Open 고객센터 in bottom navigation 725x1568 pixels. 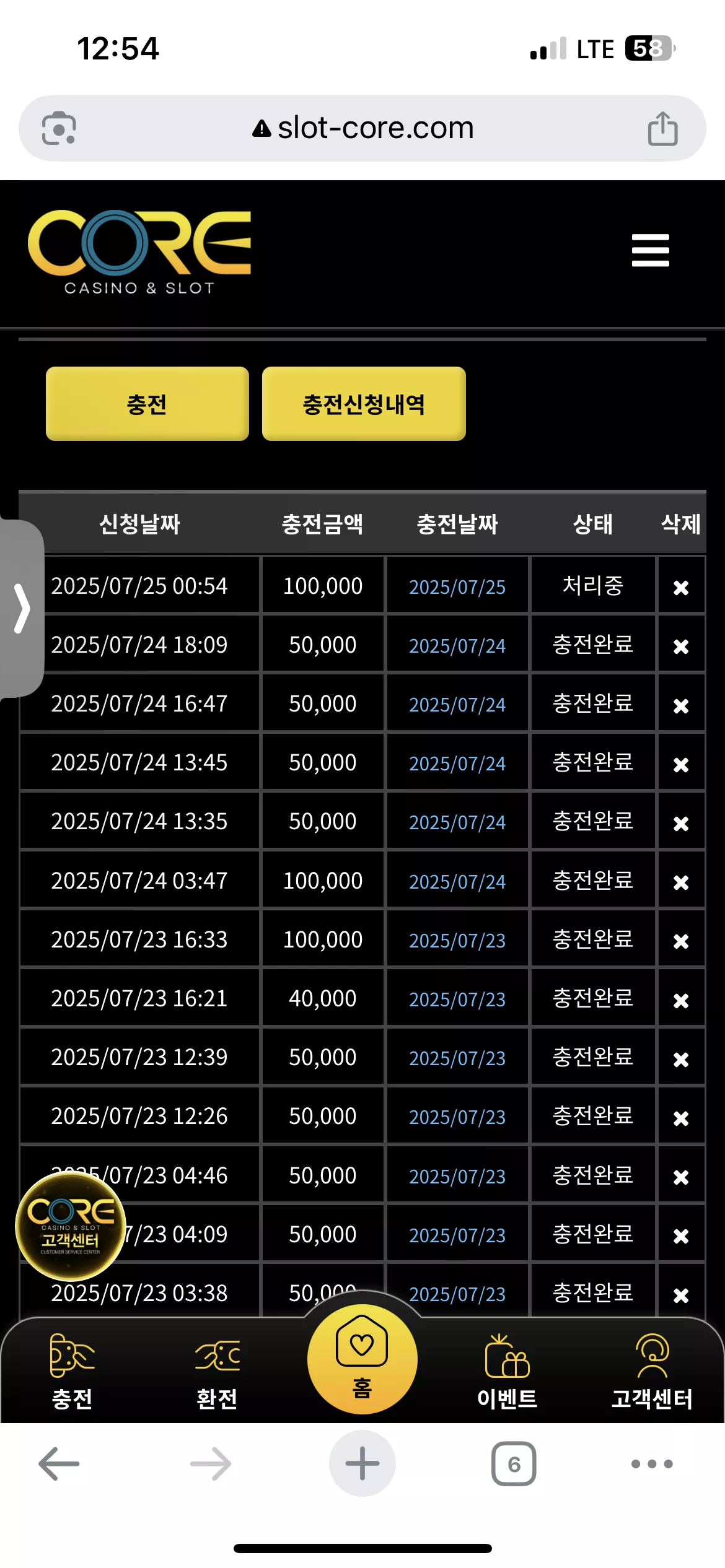[x=652, y=1372]
